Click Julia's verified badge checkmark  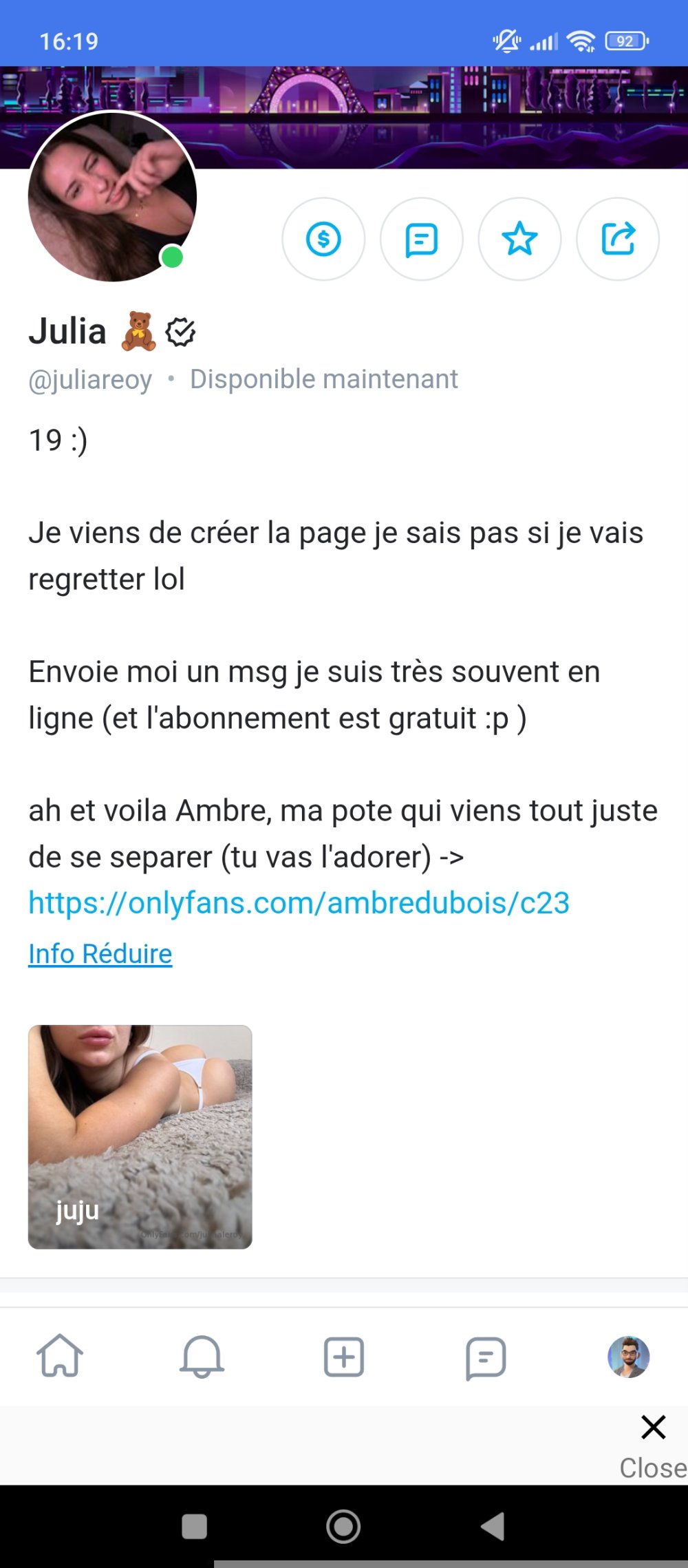pos(180,331)
